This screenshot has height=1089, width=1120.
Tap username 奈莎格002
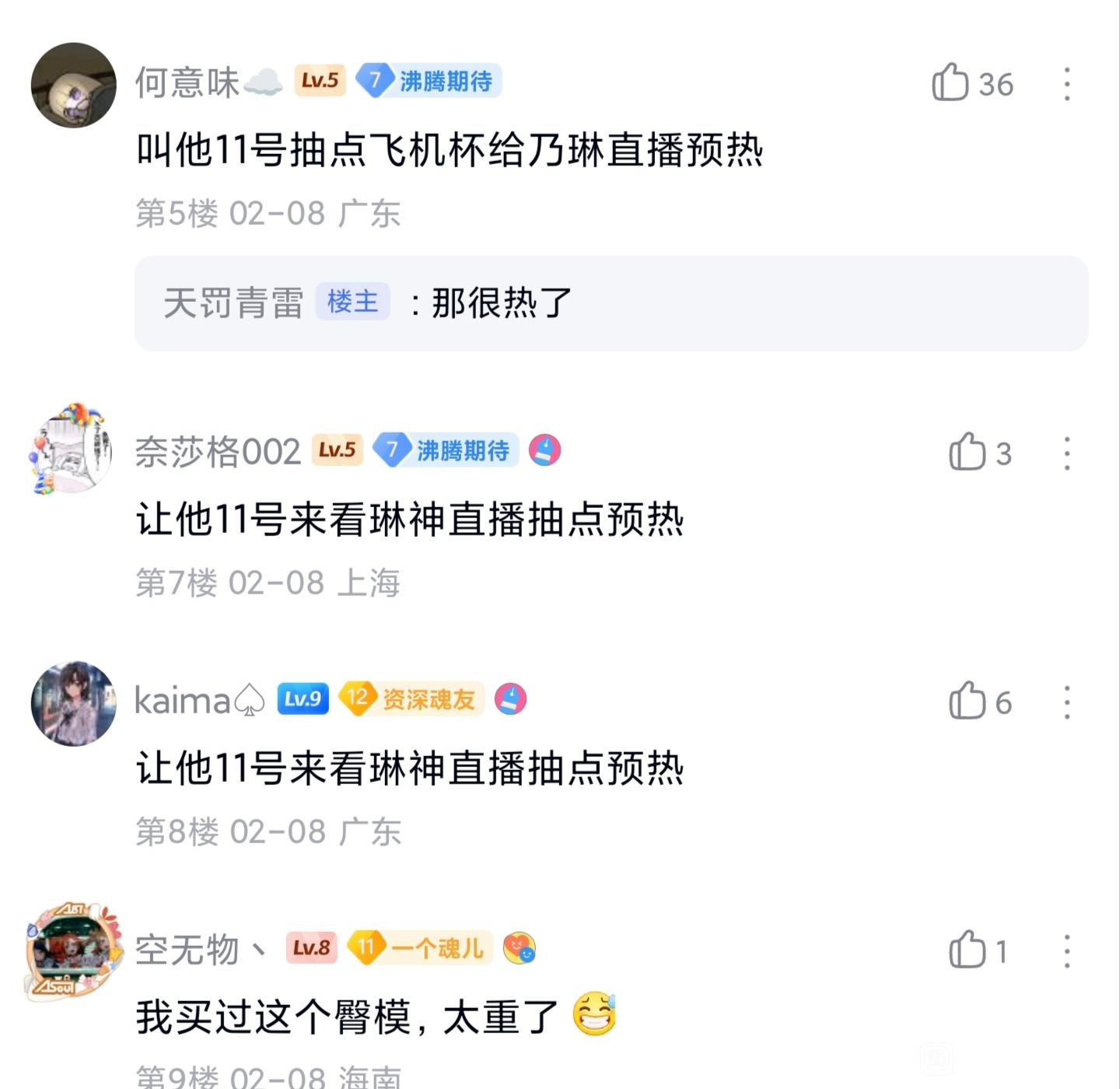pos(218,452)
